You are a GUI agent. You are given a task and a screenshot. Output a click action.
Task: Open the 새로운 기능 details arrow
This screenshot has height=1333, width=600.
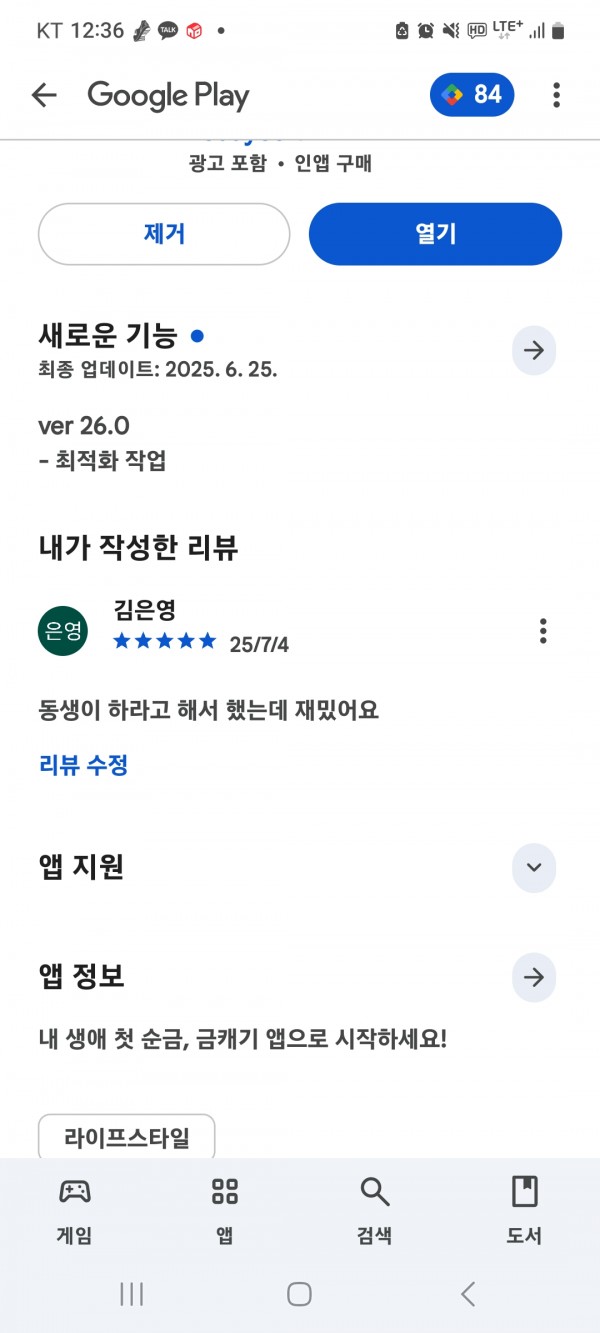pyautogui.click(x=534, y=350)
